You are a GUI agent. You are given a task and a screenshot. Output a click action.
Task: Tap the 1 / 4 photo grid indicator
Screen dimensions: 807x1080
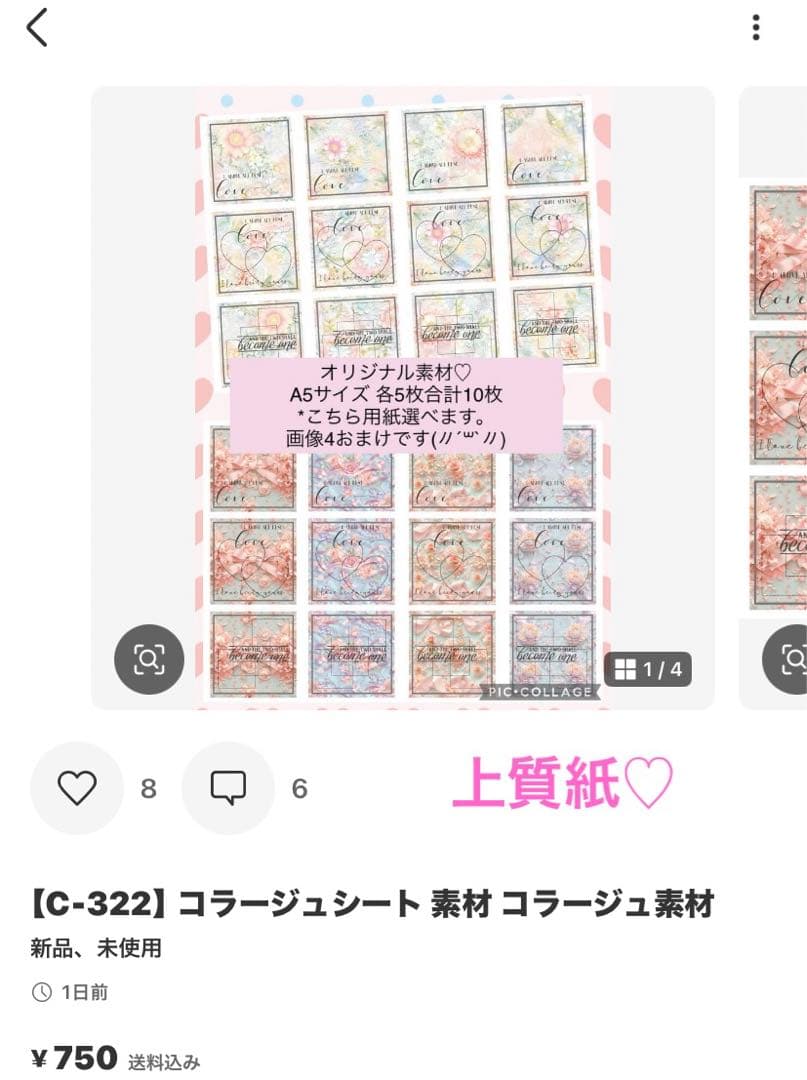647,669
